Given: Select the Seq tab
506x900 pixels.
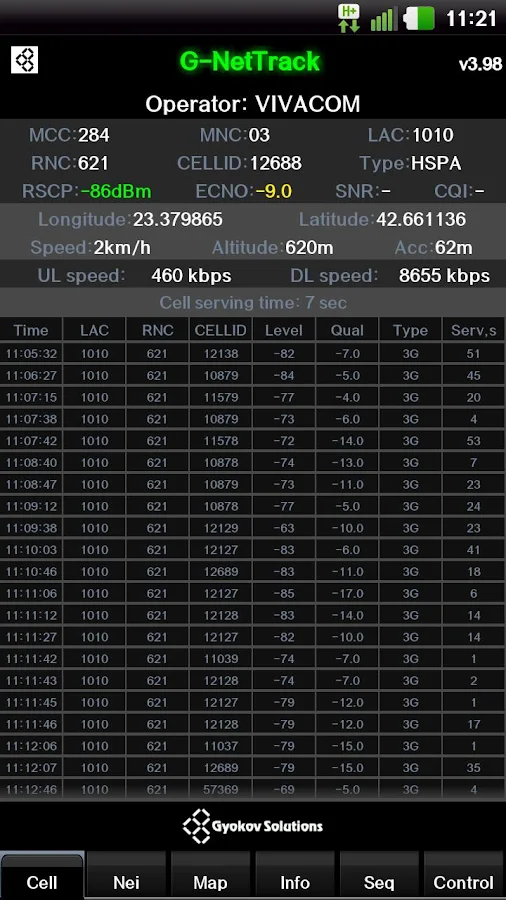Looking at the screenshot, I should click(379, 875).
